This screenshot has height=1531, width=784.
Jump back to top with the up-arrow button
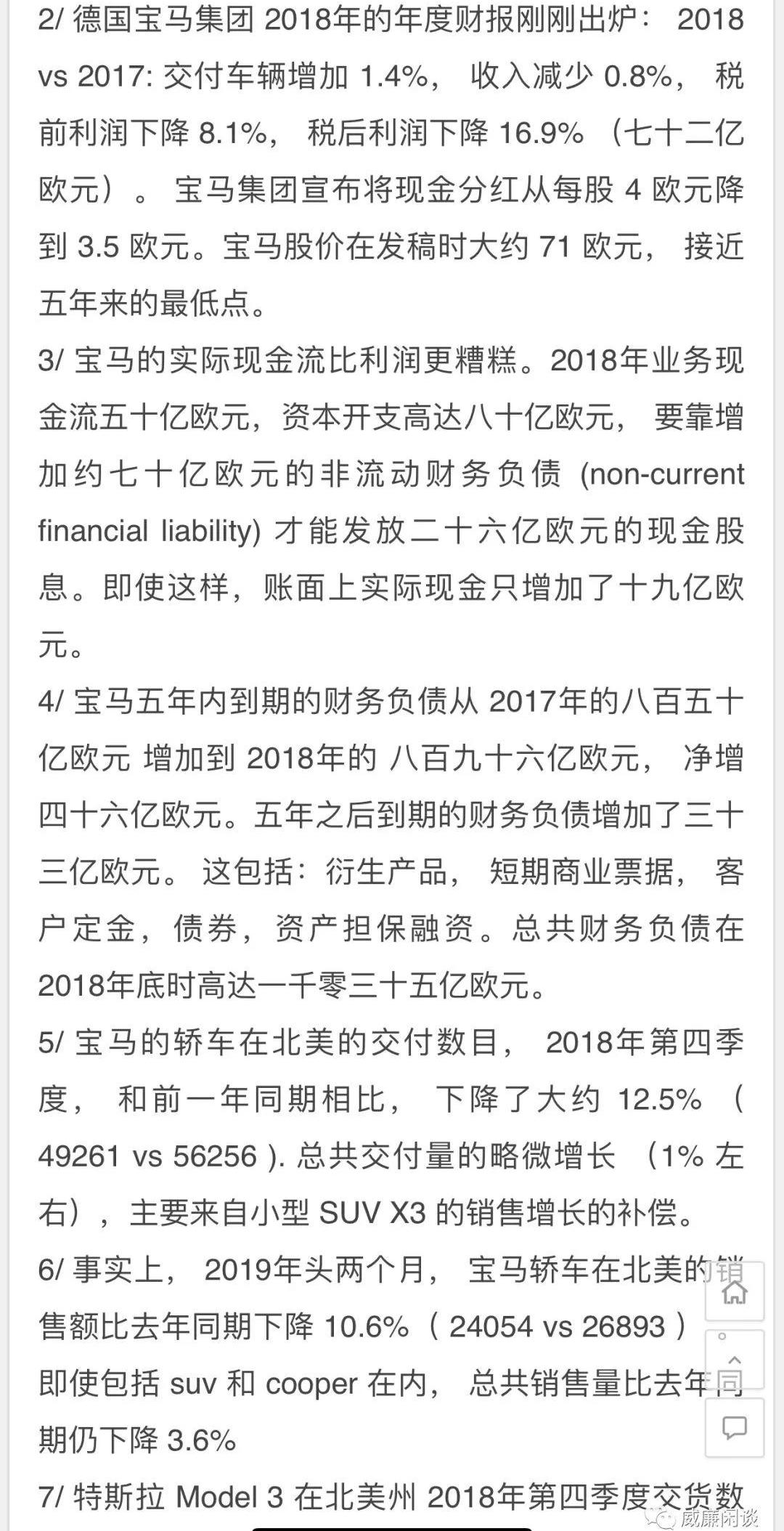coord(735,1360)
